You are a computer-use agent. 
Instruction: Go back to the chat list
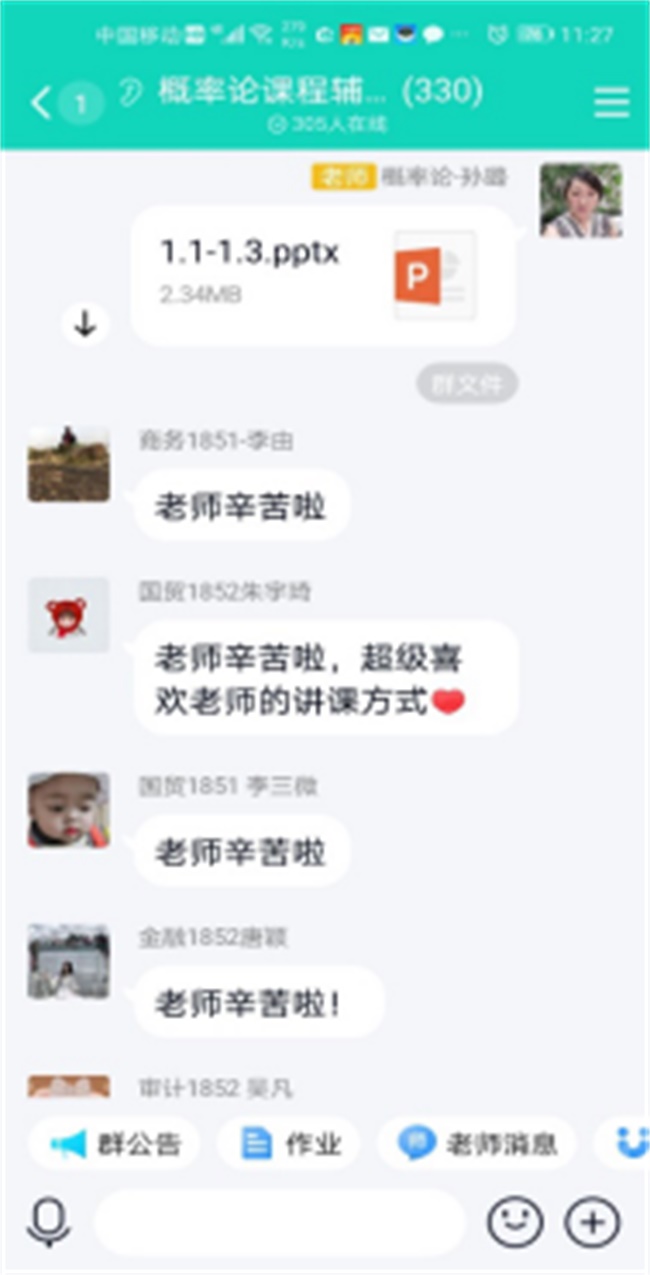[40, 102]
